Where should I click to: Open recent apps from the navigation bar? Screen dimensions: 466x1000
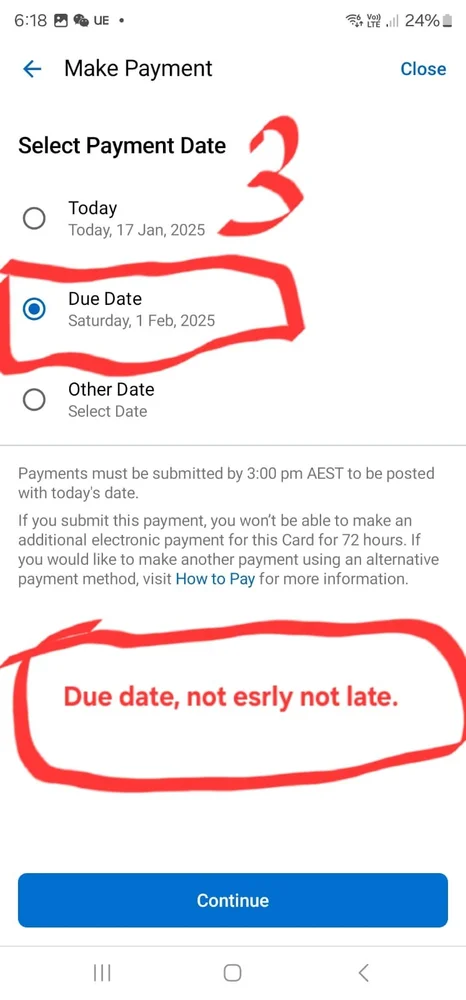[102, 972]
